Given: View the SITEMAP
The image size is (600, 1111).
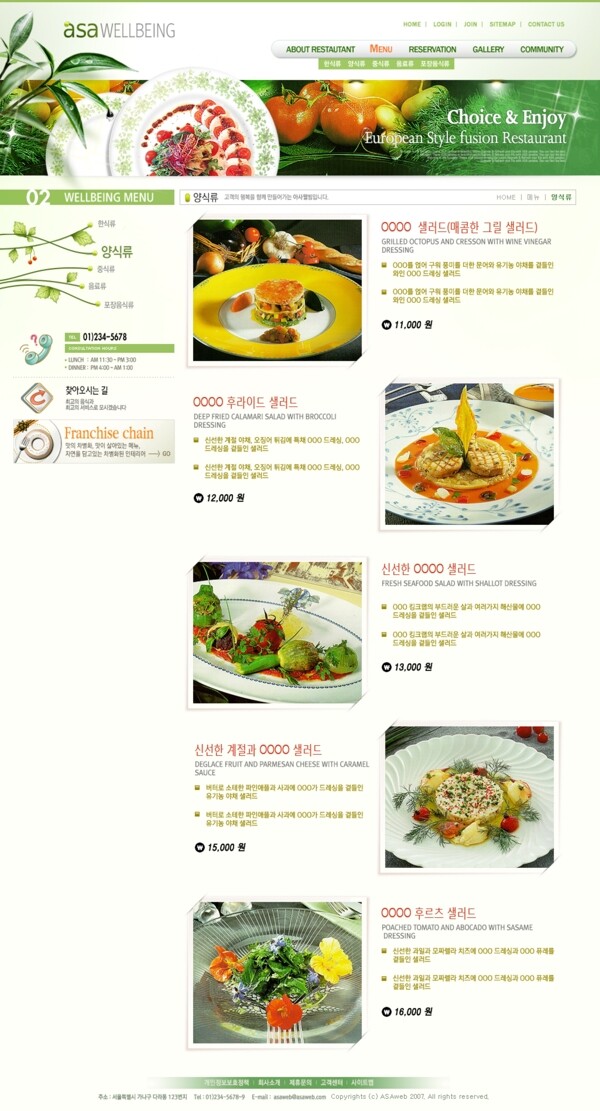Looking at the screenshot, I should click(502, 24).
